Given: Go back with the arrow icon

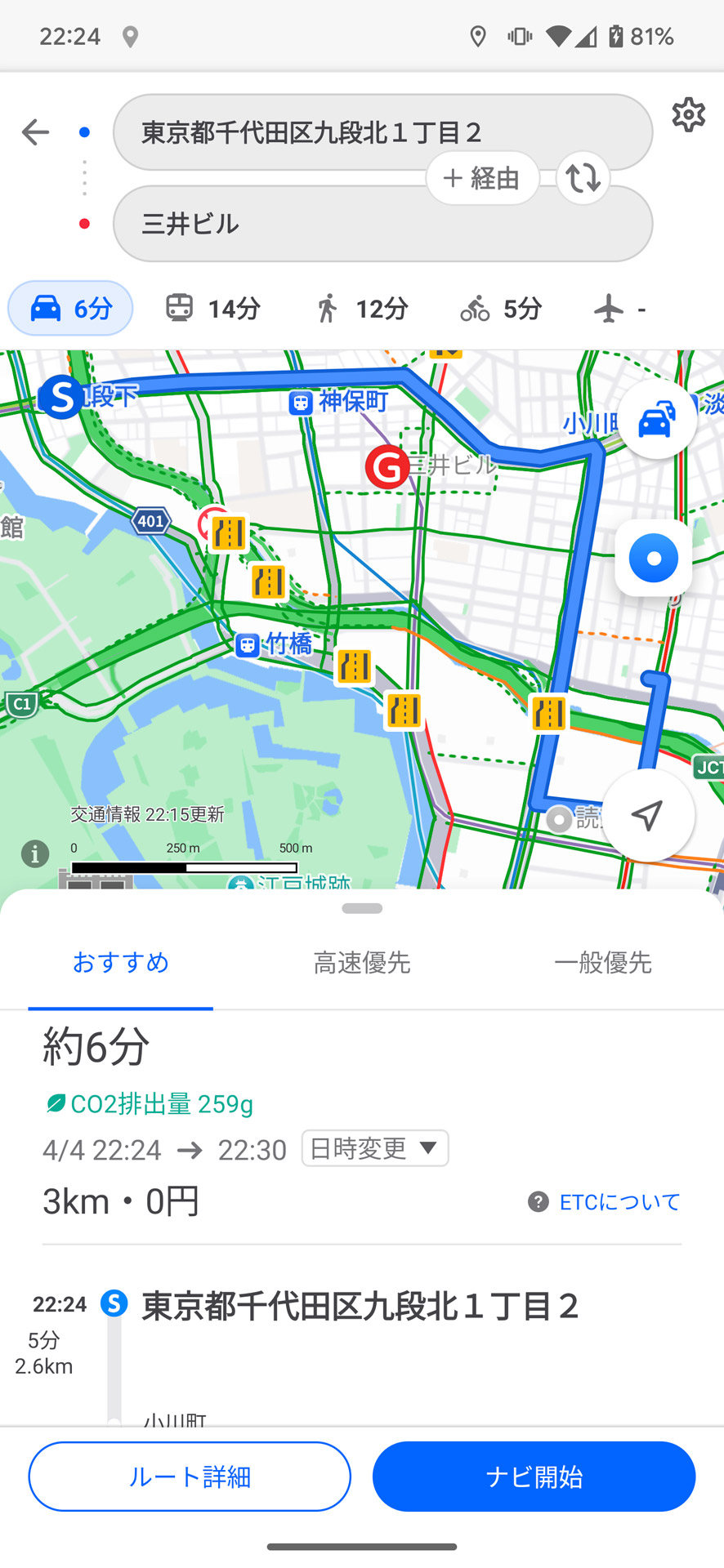Looking at the screenshot, I should pyautogui.click(x=35, y=132).
